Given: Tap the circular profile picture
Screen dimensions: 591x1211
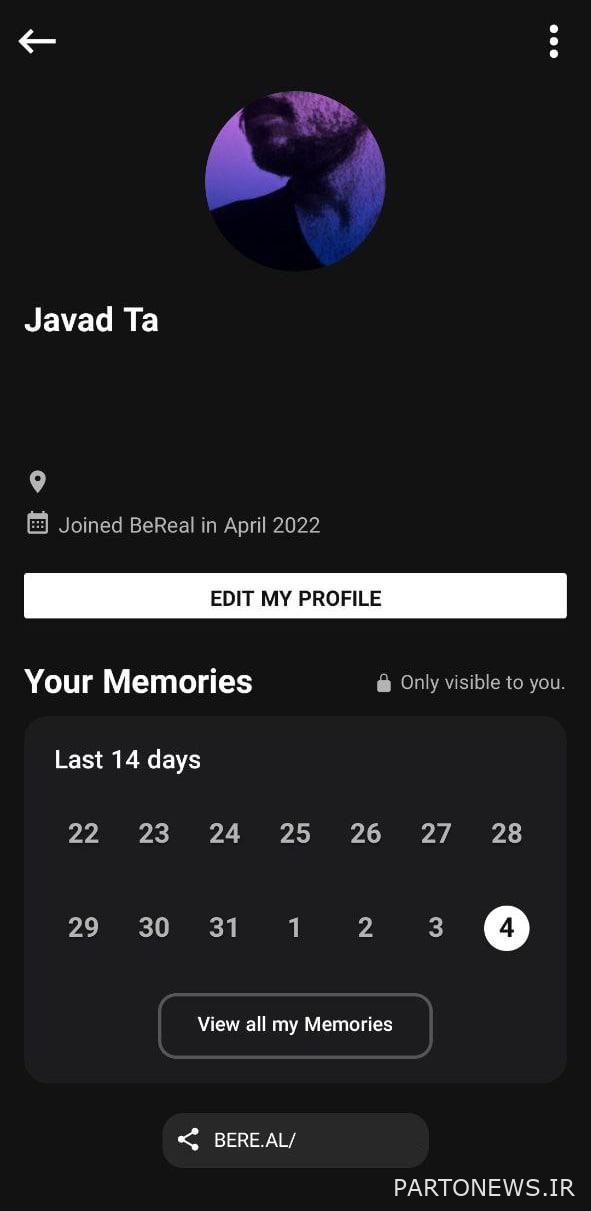Looking at the screenshot, I should point(295,181).
